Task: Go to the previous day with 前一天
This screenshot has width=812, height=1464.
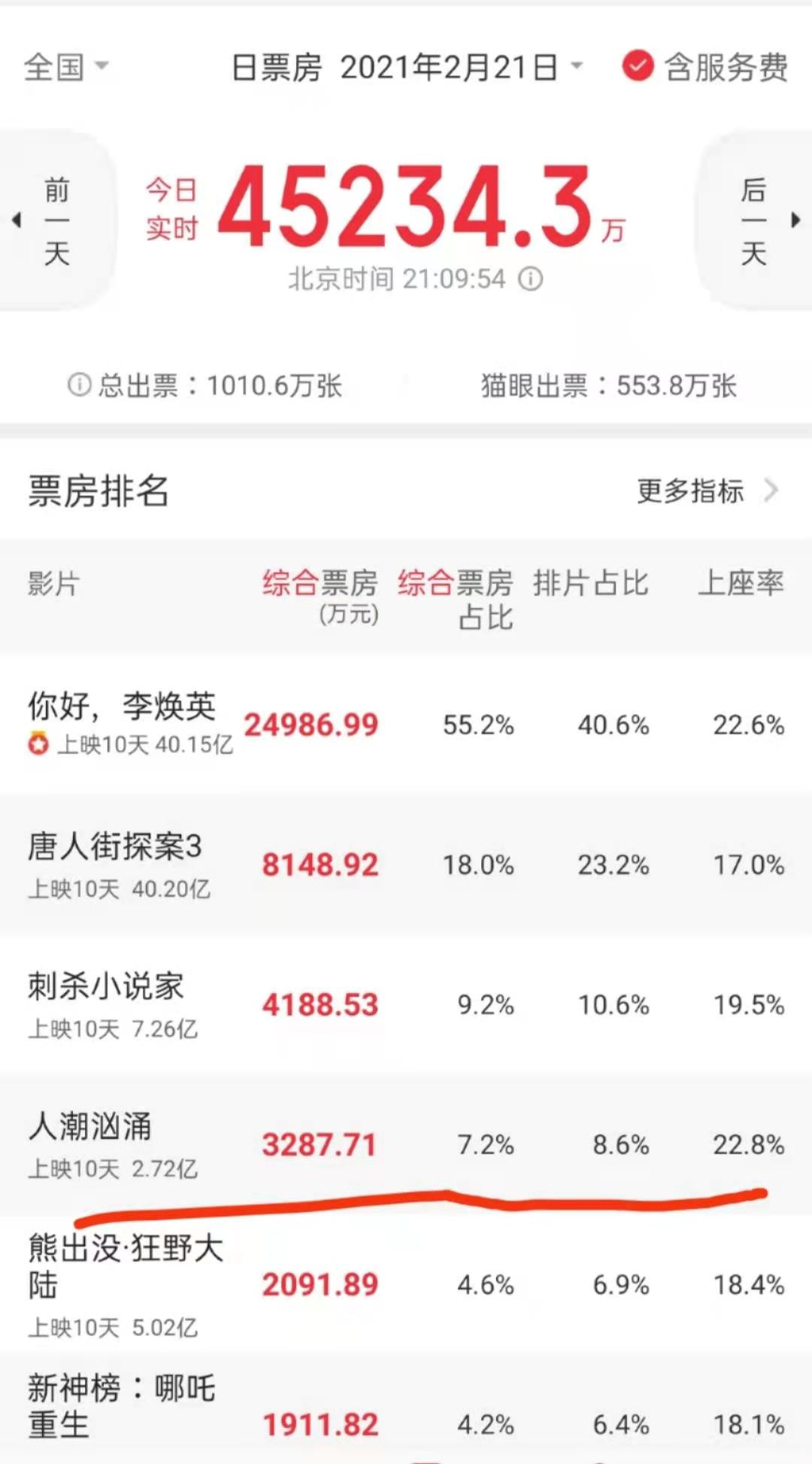Action: point(58,218)
